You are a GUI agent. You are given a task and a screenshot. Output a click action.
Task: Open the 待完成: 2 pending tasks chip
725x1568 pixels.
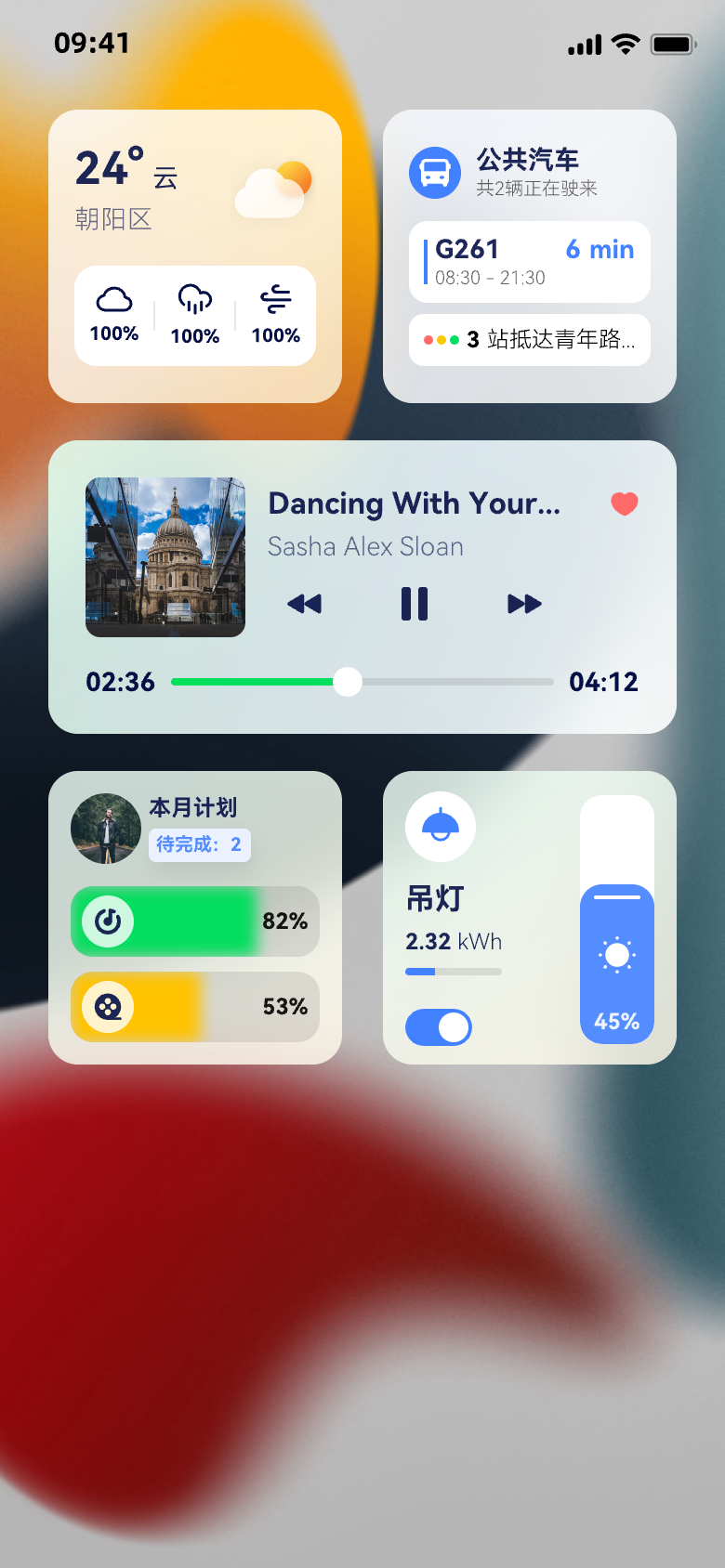[200, 845]
